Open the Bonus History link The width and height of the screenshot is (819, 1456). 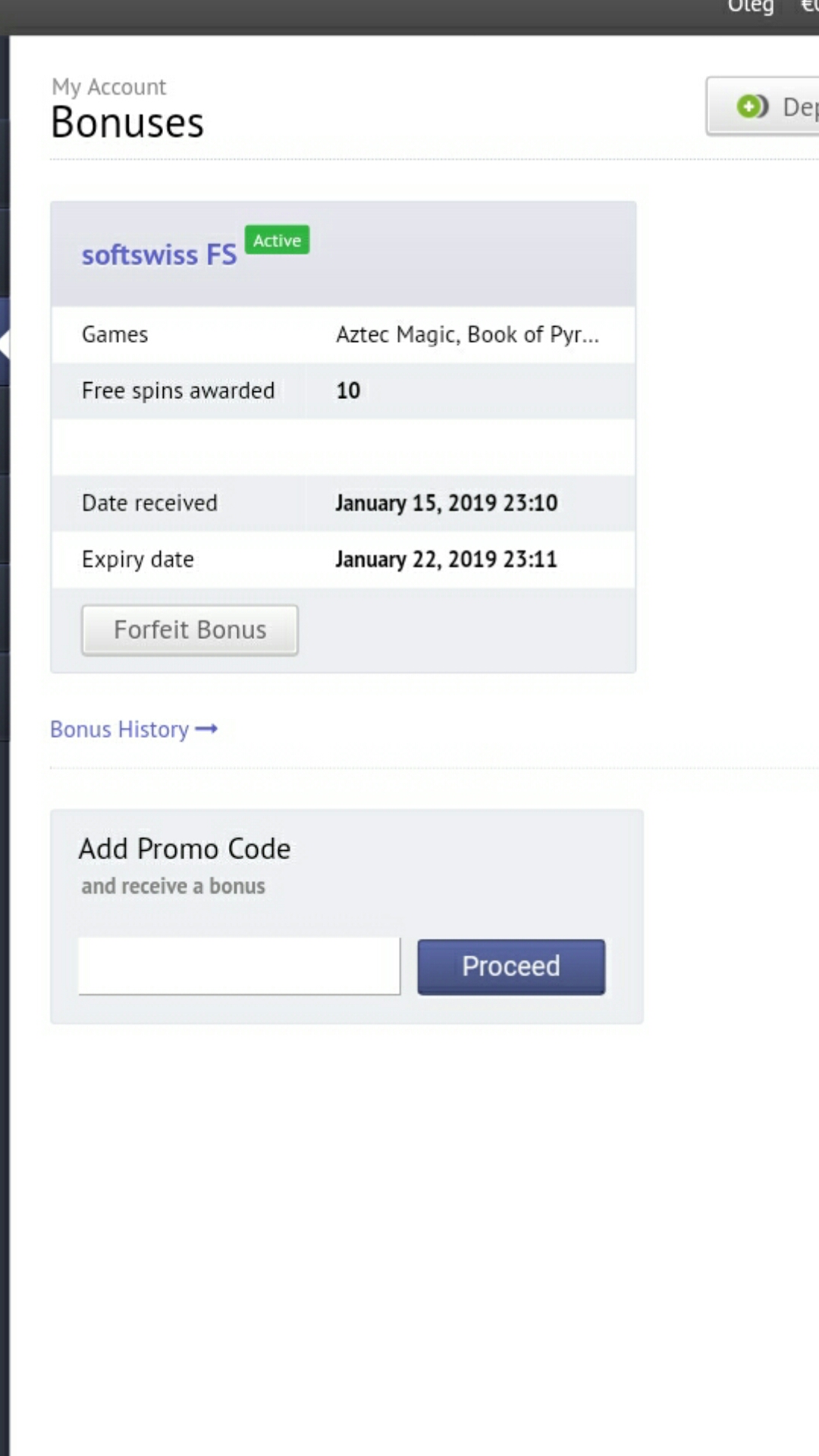pos(133,729)
